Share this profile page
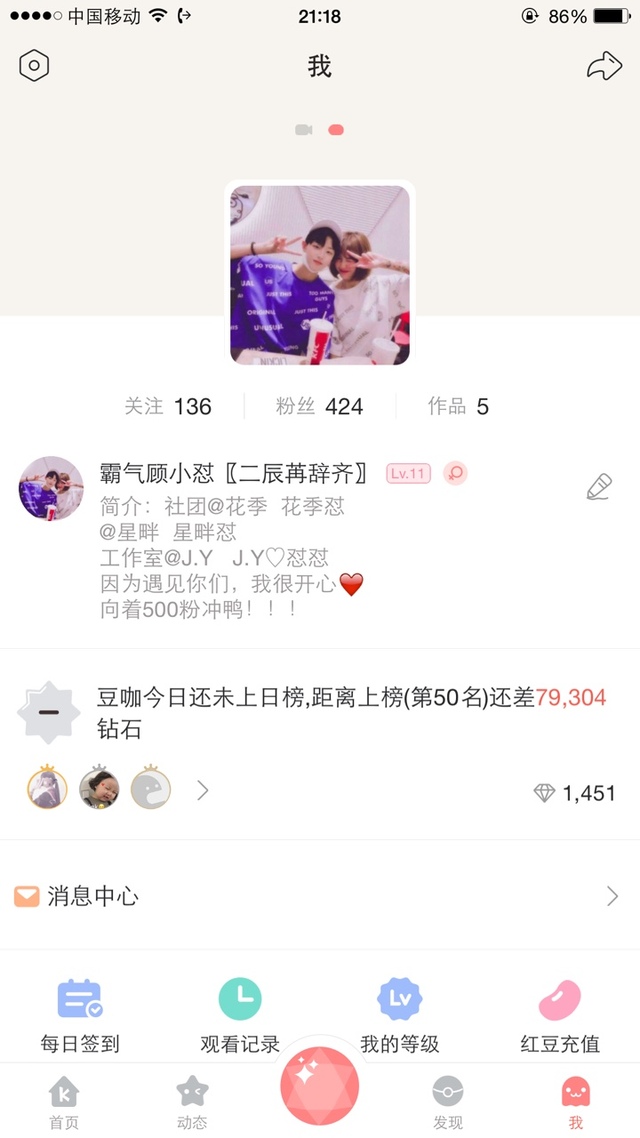Viewport: 640px width, 1138px height. [604, 66]
